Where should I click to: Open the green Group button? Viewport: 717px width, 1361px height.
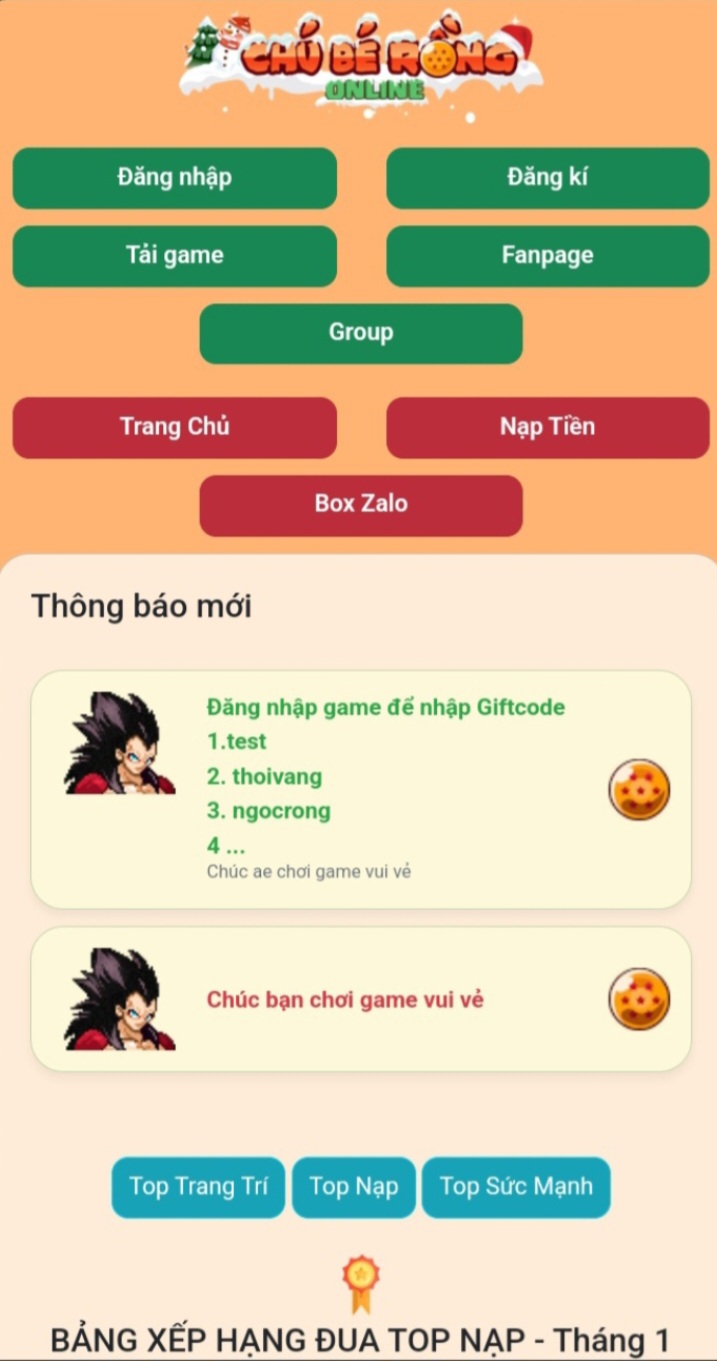(361, 333)
